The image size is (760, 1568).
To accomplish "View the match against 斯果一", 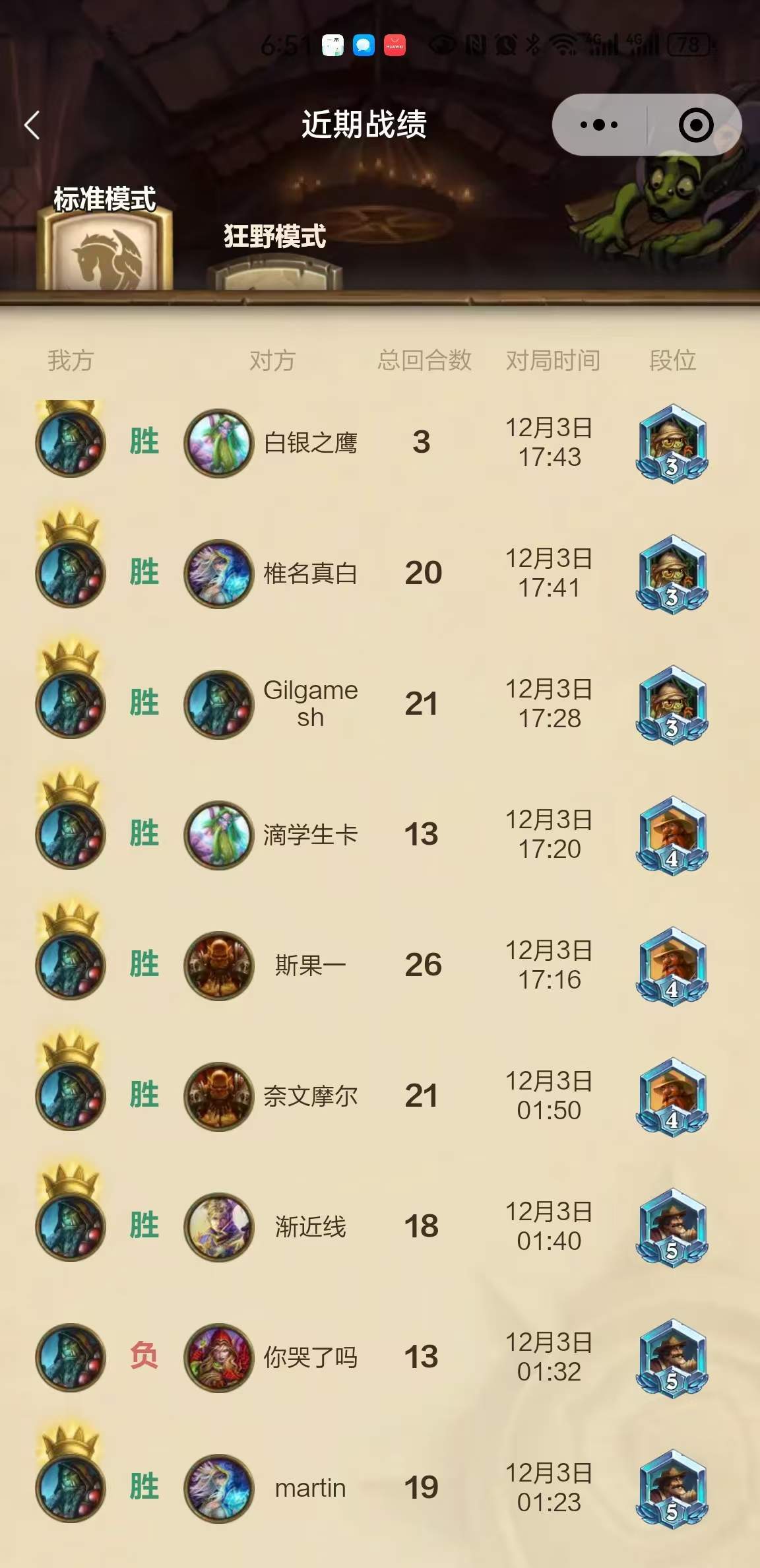I will 380,965.
